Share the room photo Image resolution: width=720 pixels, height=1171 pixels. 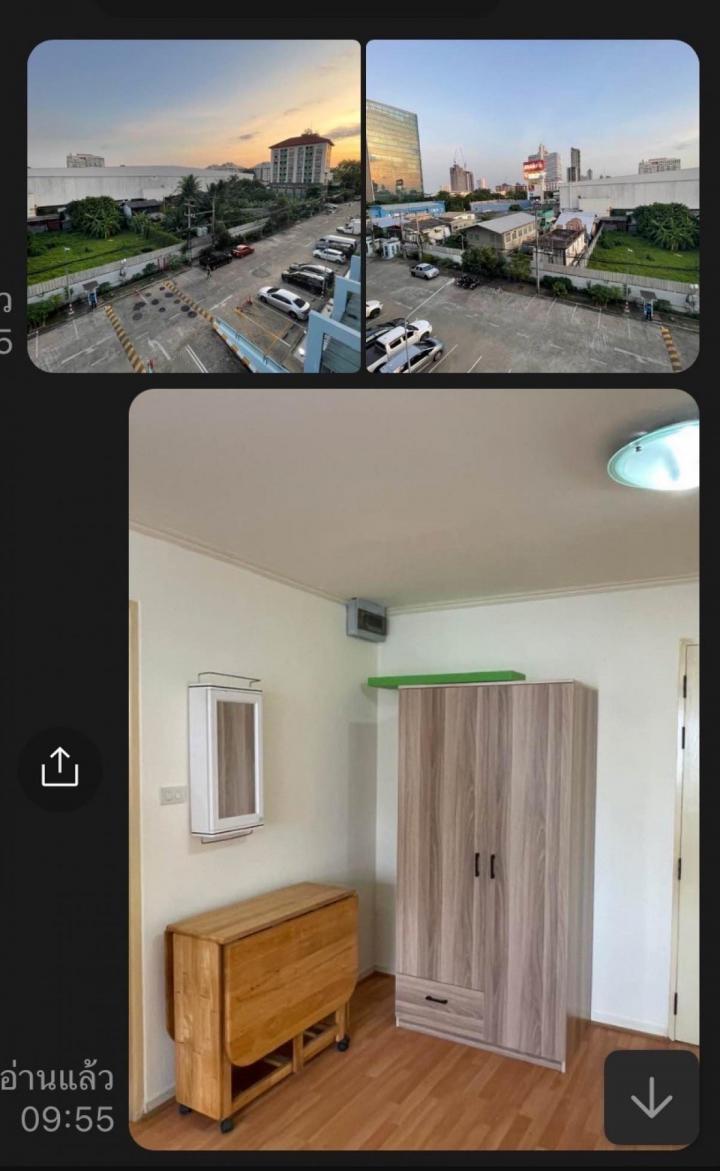60,768
